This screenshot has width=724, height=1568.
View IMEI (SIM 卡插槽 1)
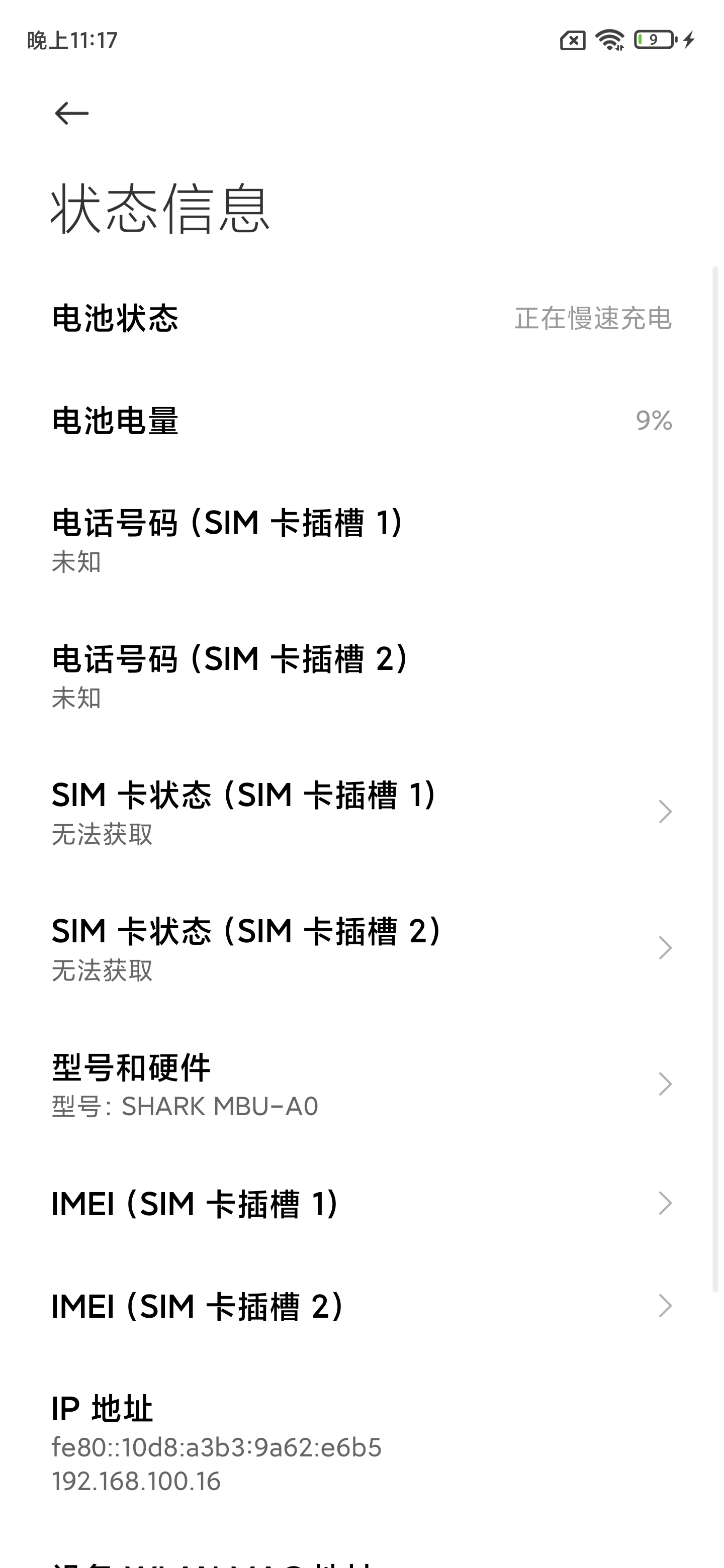pos(361,1204)
